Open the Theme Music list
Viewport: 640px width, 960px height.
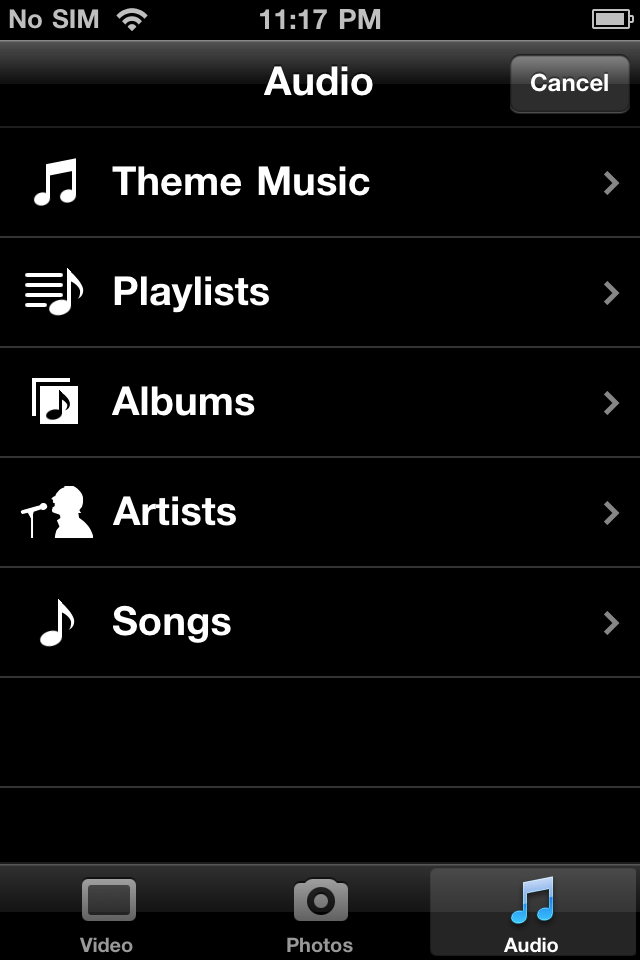pyautogui.click(x=320, y=182)
